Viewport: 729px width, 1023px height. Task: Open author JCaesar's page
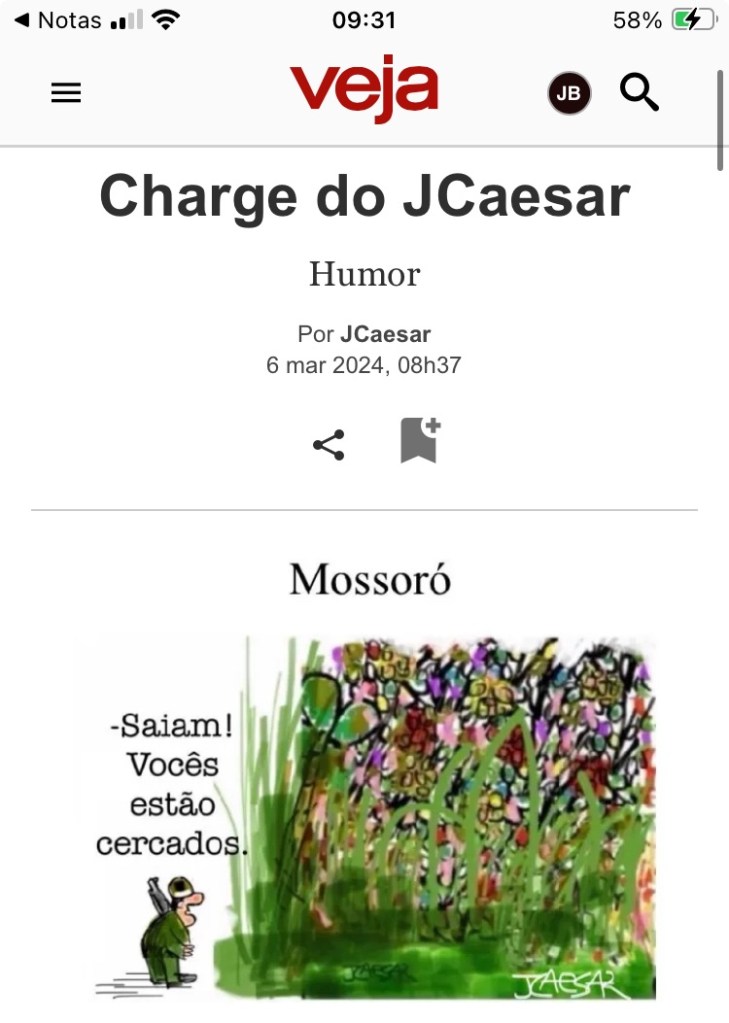[385, 334]
